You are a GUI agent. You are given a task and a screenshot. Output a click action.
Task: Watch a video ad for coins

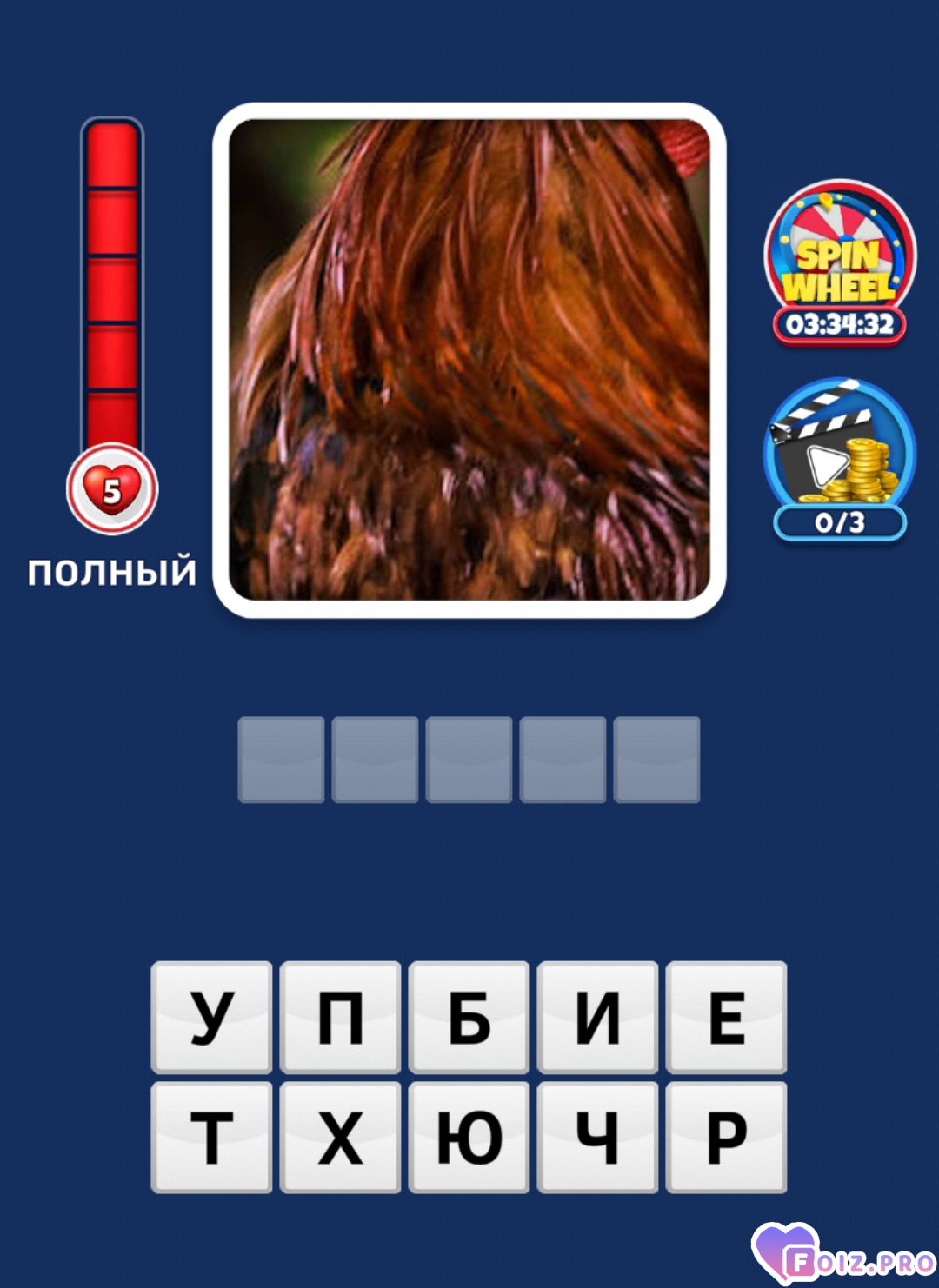point(839,456)
